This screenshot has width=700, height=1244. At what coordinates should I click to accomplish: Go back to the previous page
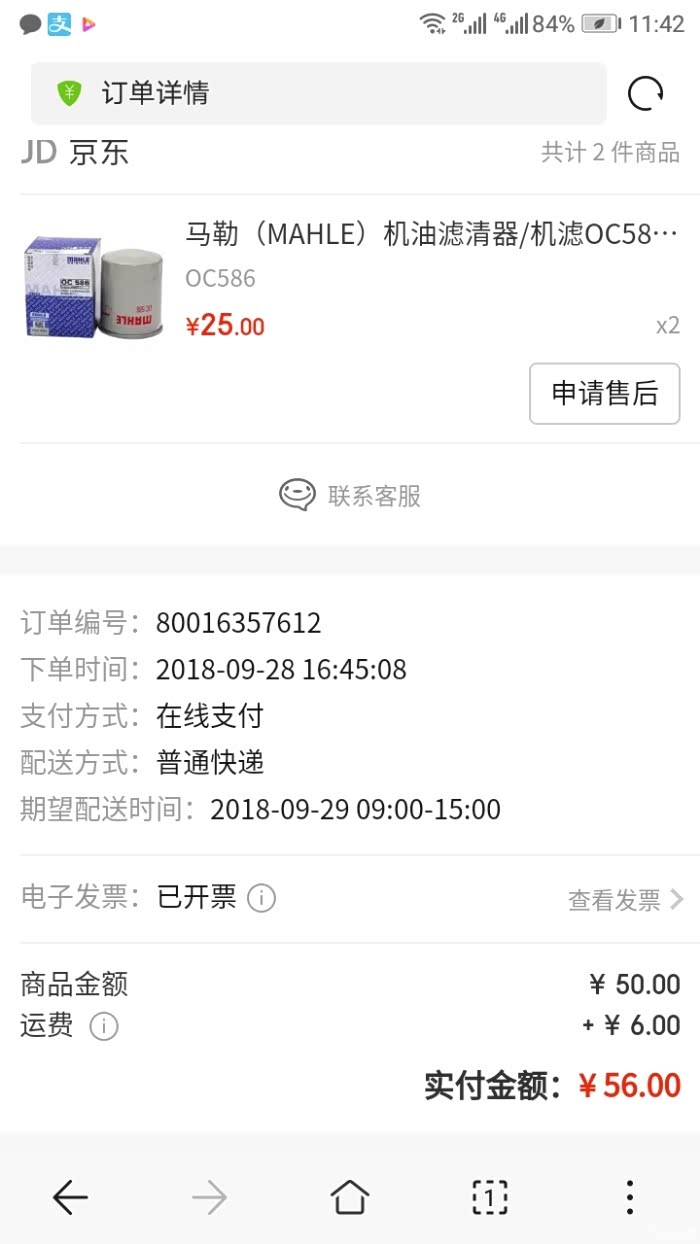click(x=70, y=1197)
